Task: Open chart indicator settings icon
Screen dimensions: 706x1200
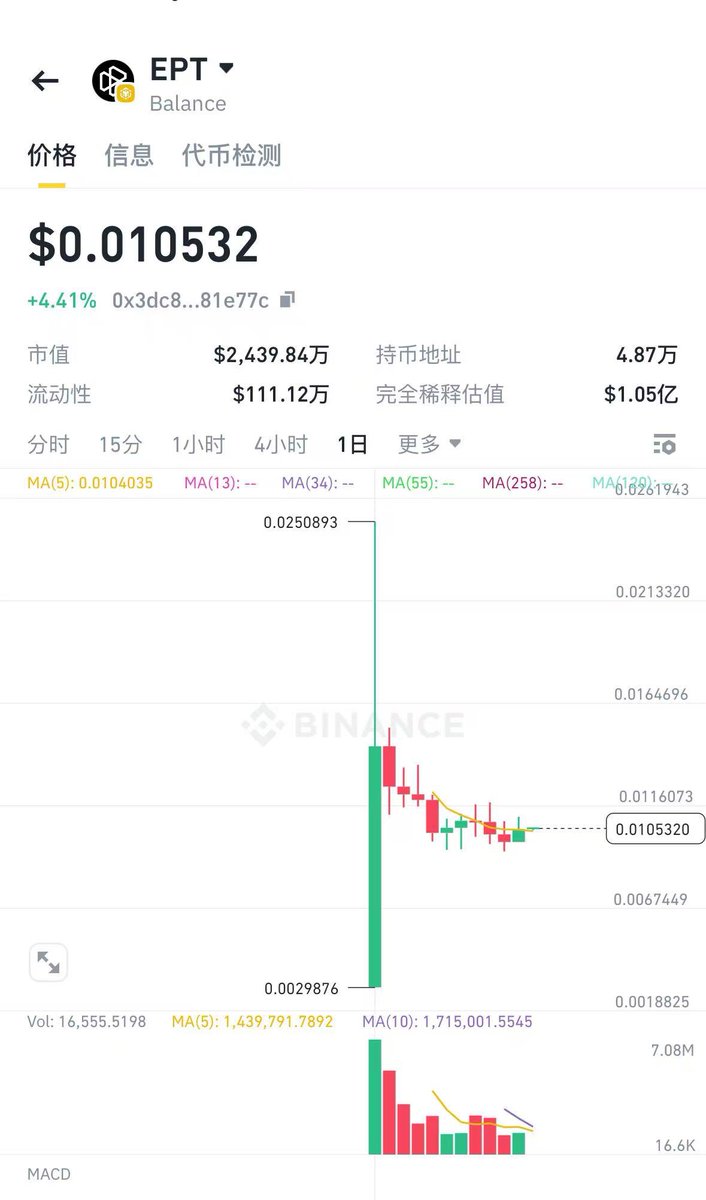Action: (x=664, y=445)
